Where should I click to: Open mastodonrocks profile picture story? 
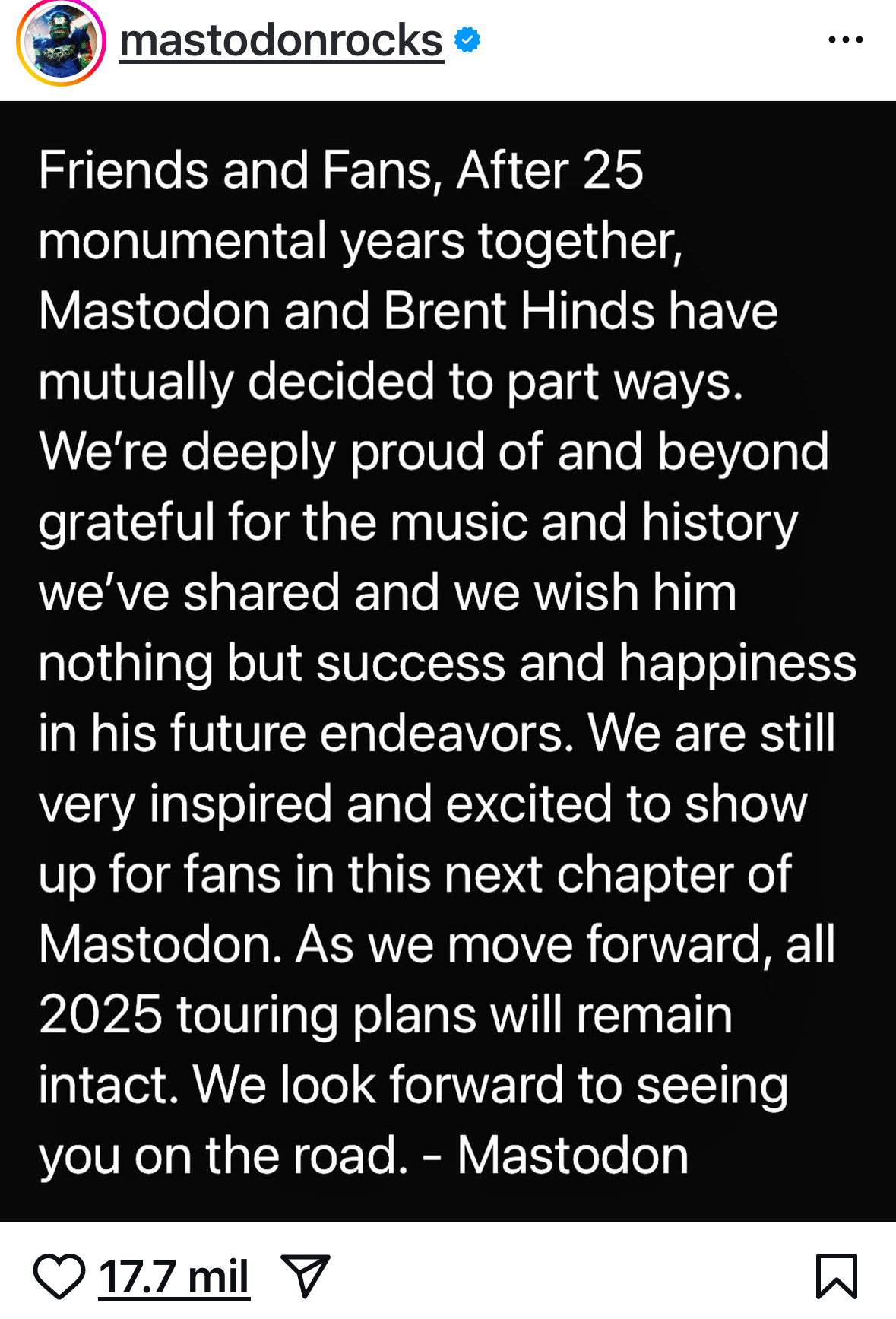(61, 42)
